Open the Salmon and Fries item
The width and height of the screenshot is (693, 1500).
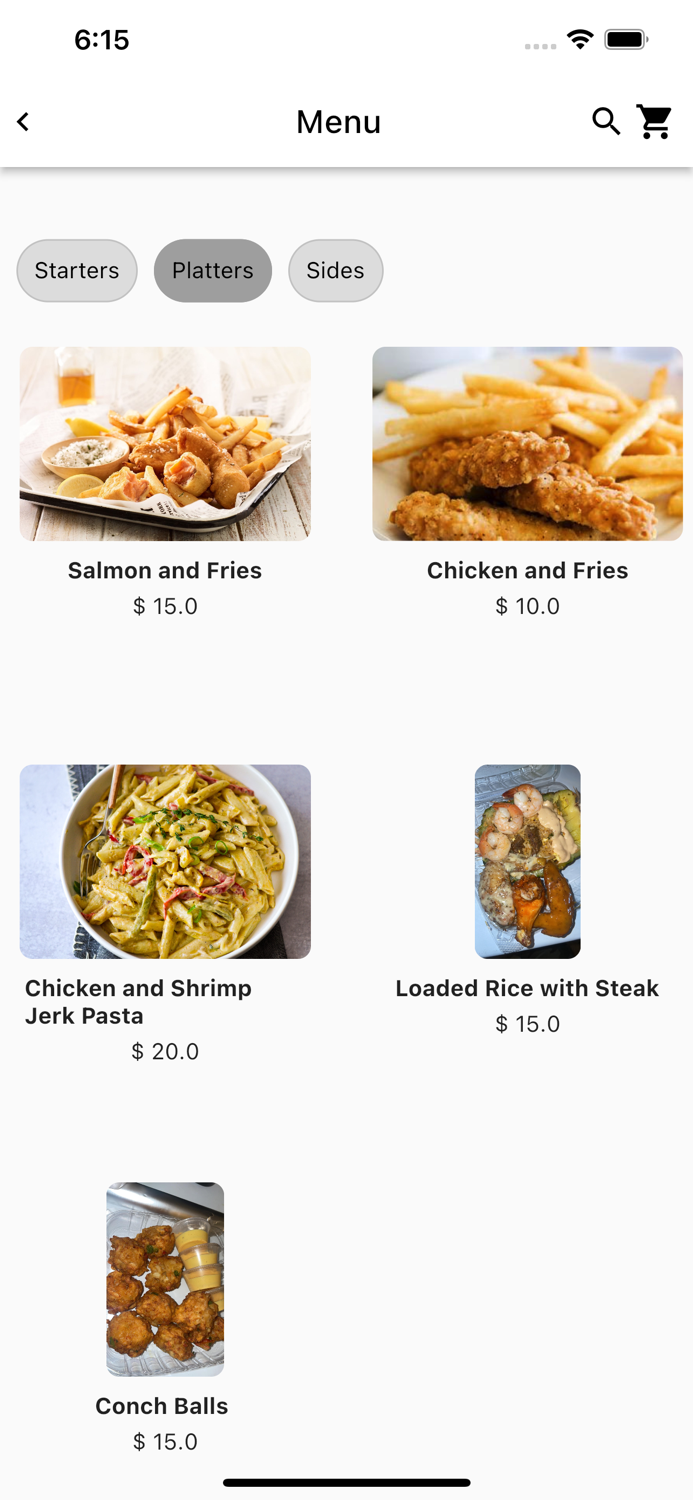pos(165,445)
